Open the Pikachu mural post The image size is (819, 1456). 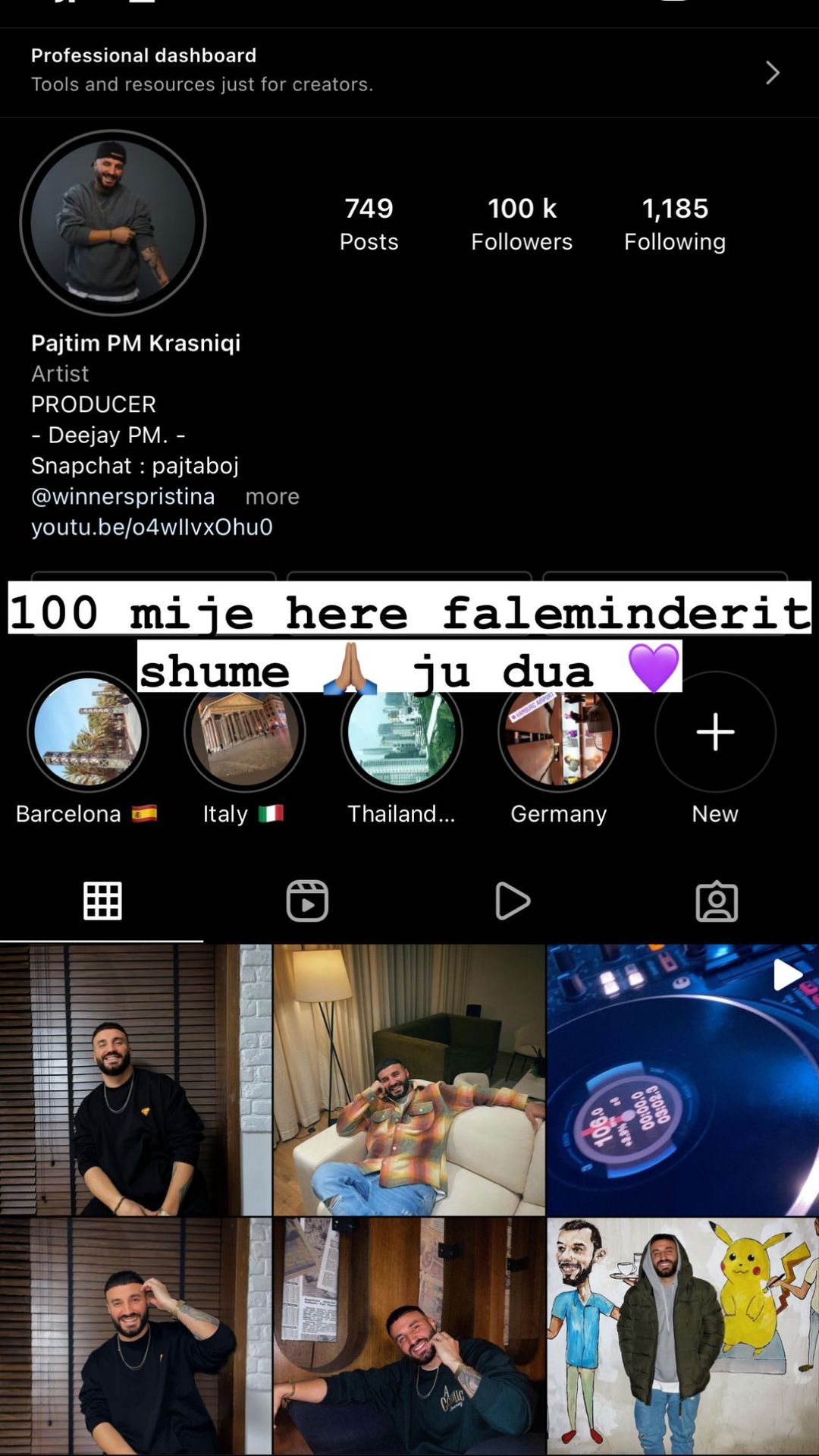click(682, 1335)
